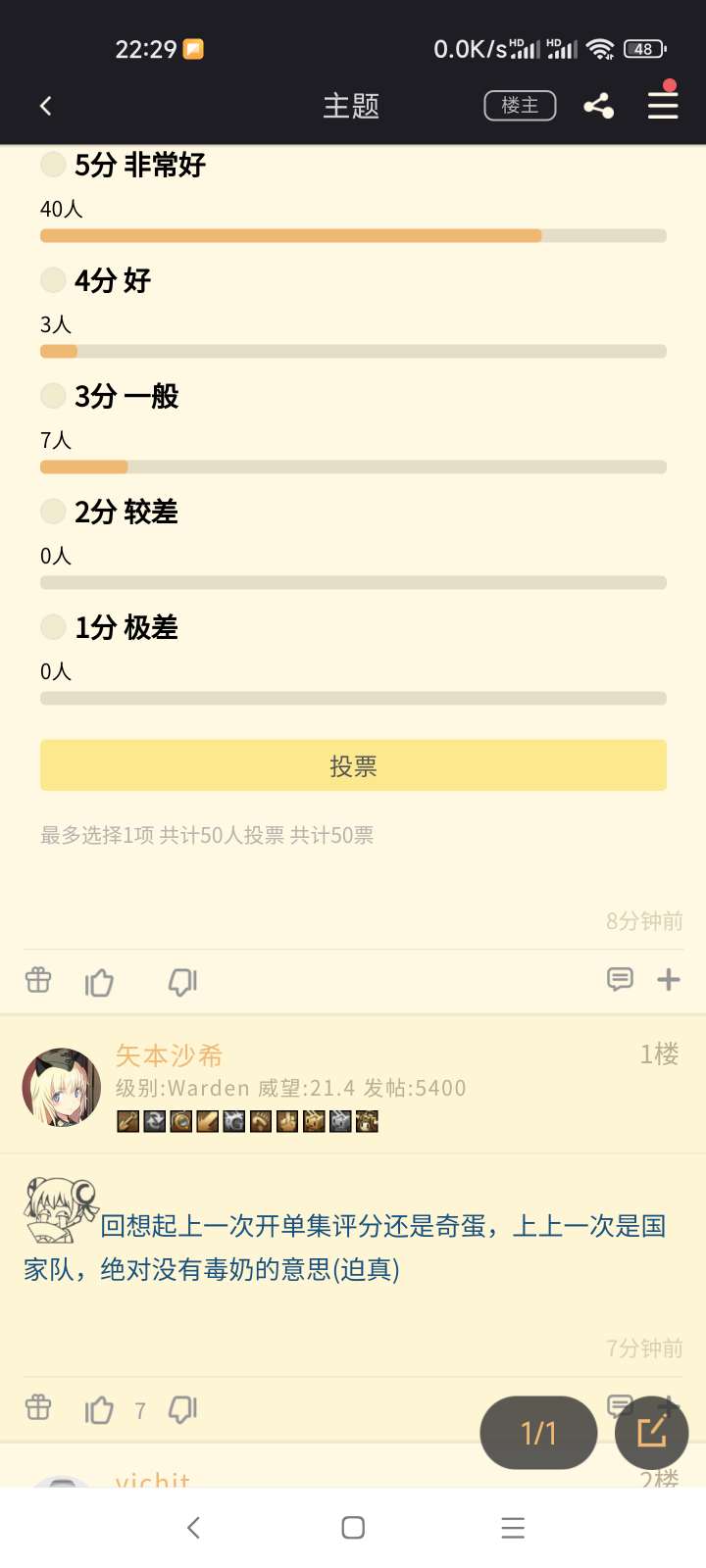Open the hamburger menu in top bar

663,106
